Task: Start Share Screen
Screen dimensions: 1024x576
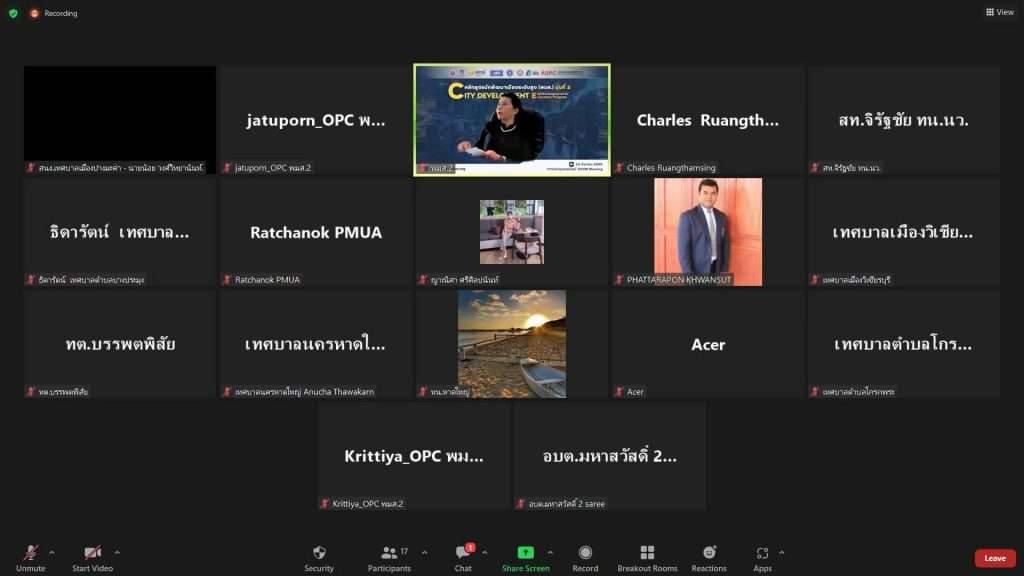Action: [525, 557]
